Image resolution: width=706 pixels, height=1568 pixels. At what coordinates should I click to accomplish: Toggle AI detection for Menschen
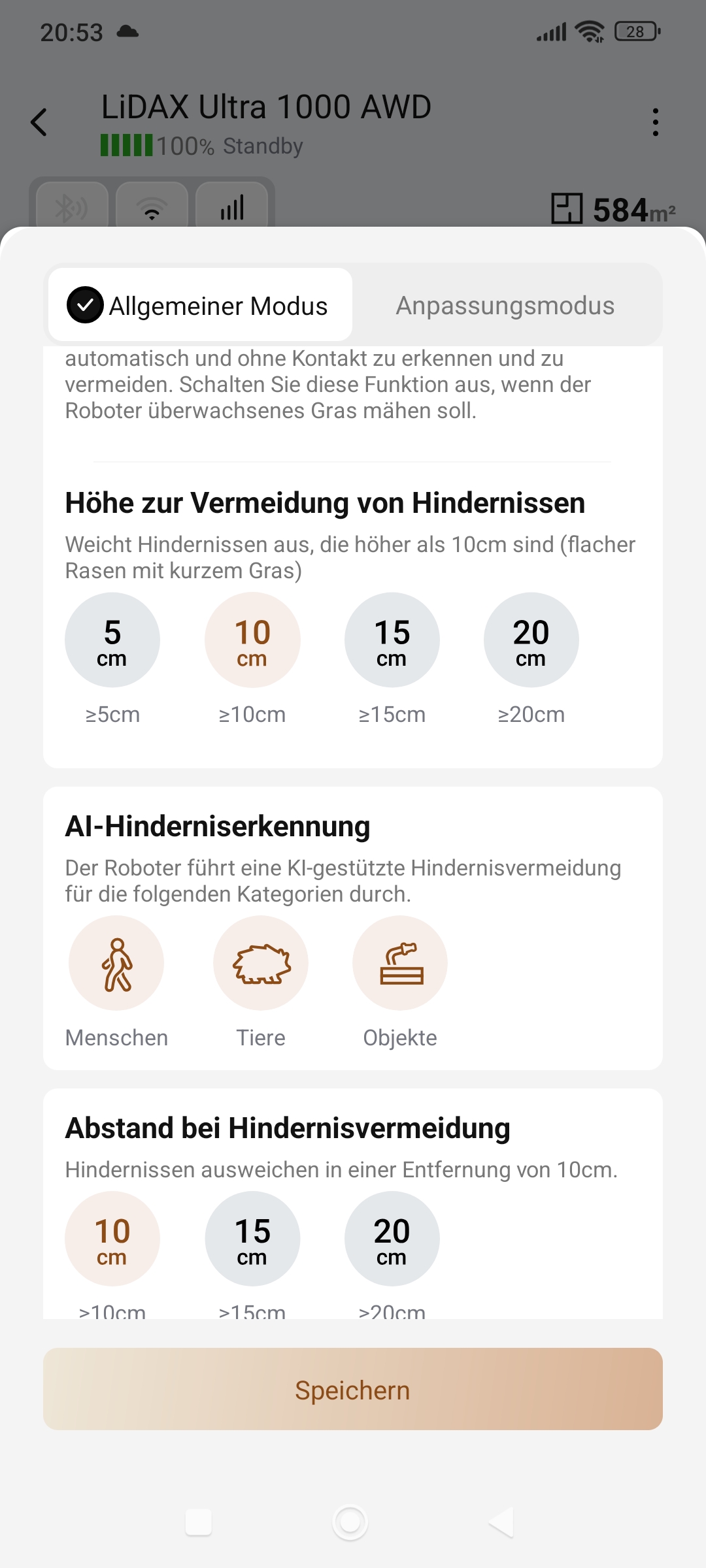coord(116,963)
